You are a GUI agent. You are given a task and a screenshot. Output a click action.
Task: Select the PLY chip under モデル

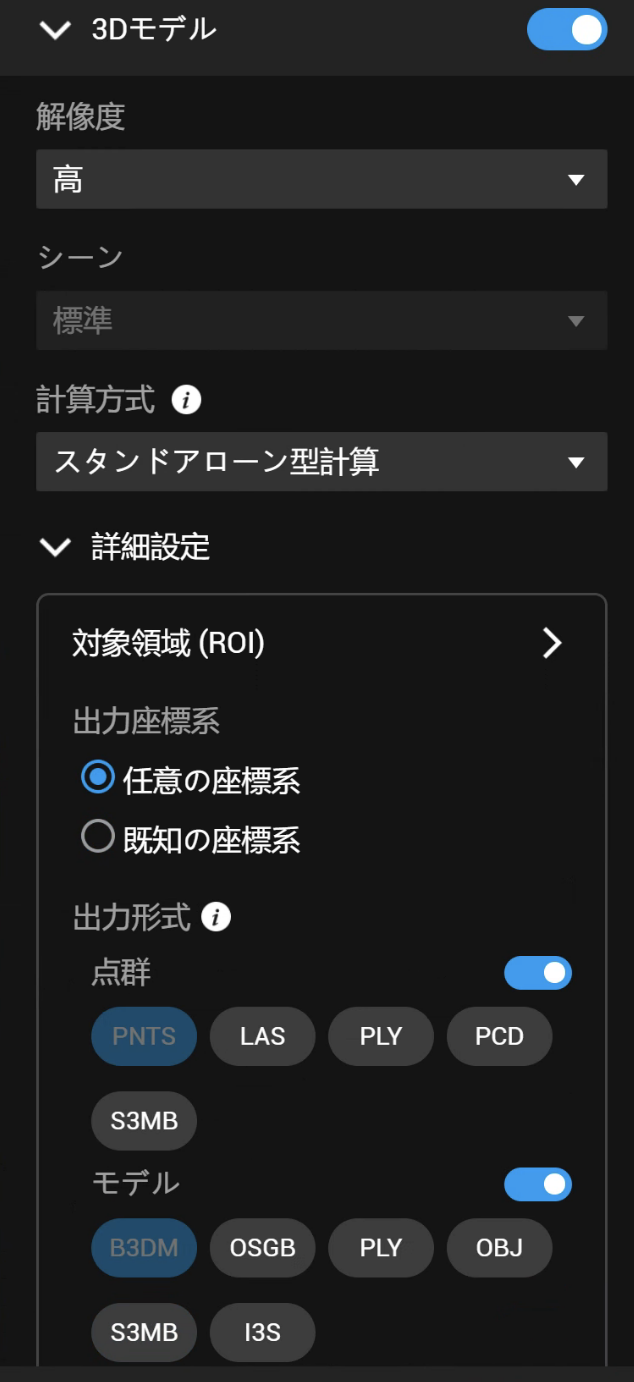click(381, 1248)
